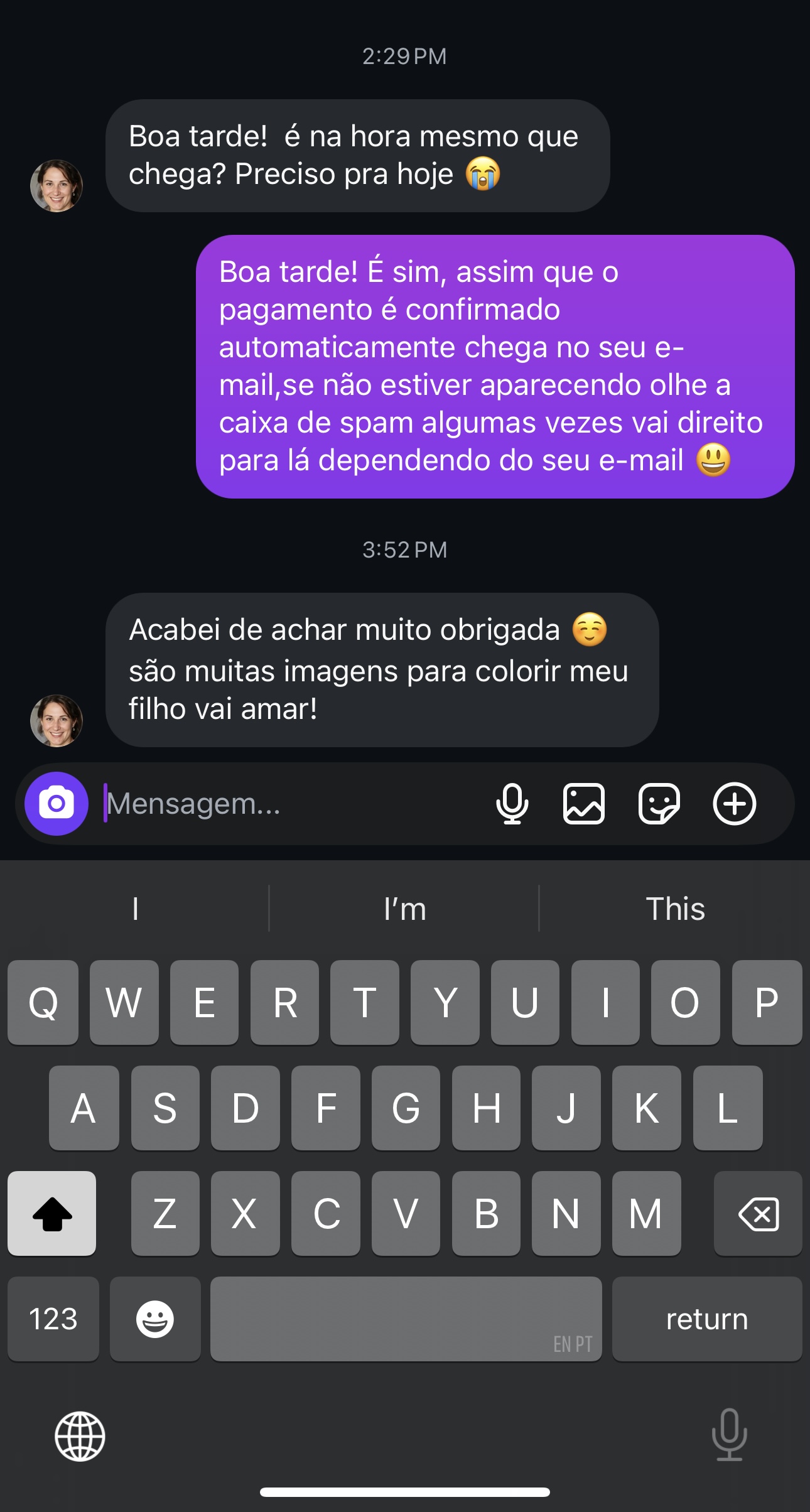Tap the backspace key
Viewport: 810px width, 1512px height.
758,1214
